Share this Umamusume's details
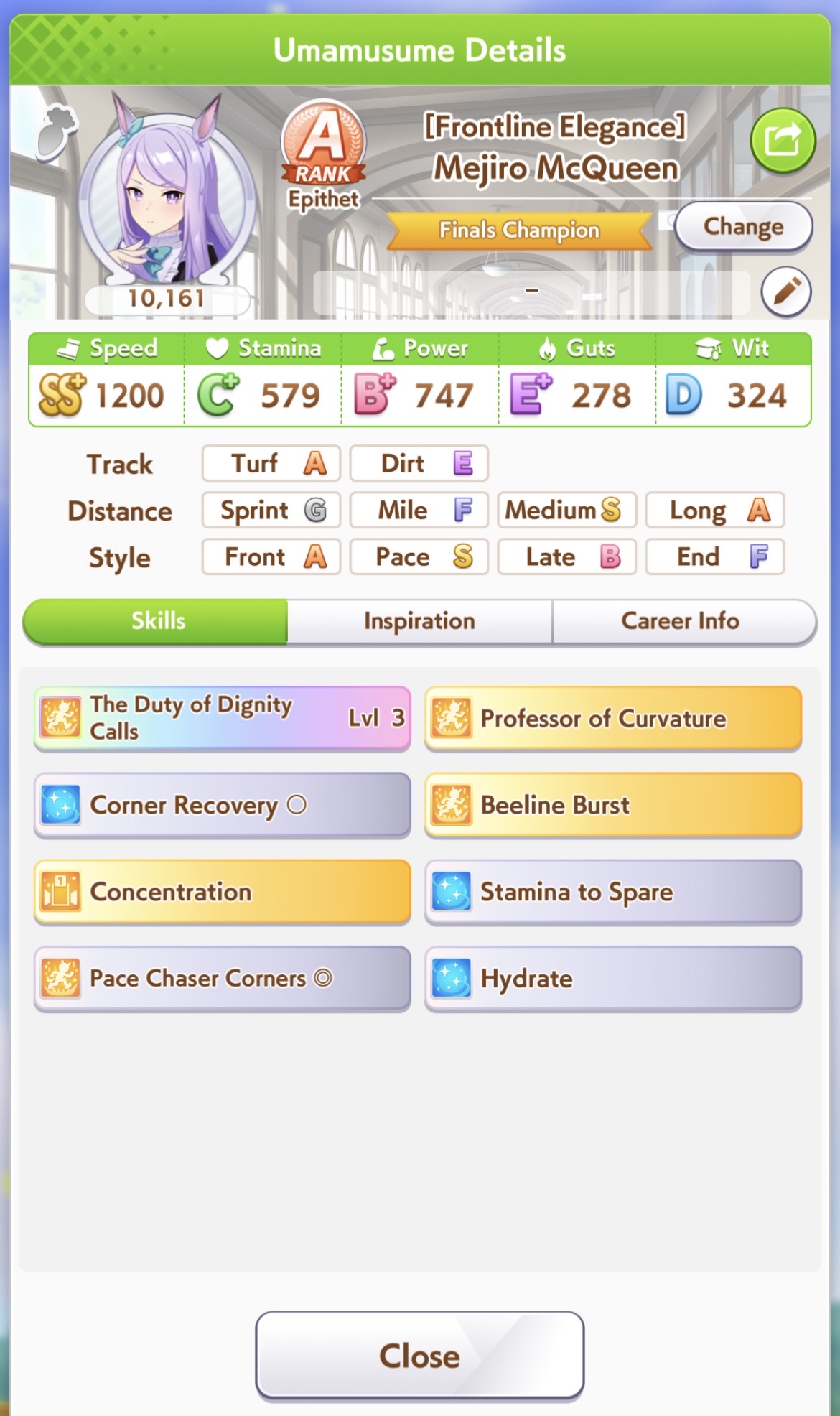 click(782, 141)
